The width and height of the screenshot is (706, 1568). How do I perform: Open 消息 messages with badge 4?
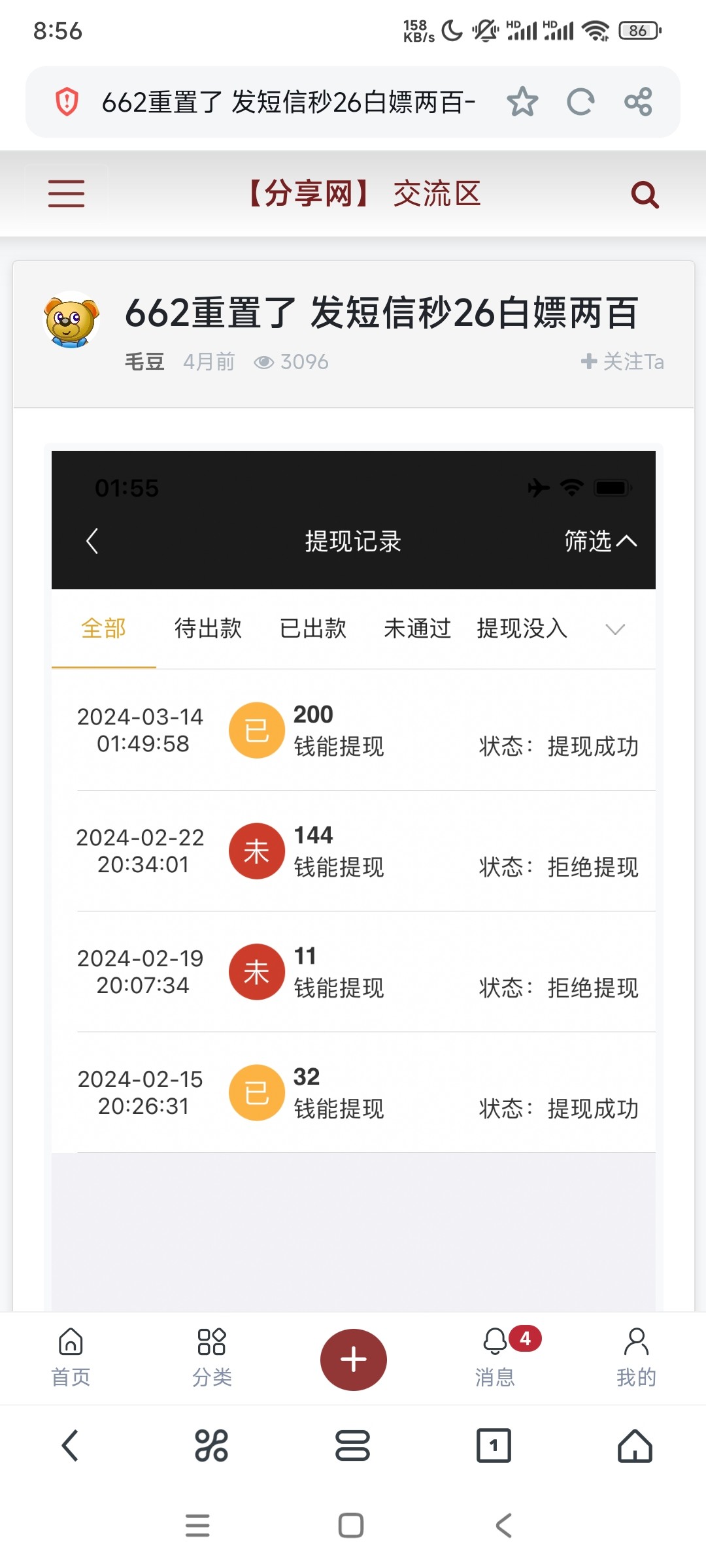point(495,1359)
